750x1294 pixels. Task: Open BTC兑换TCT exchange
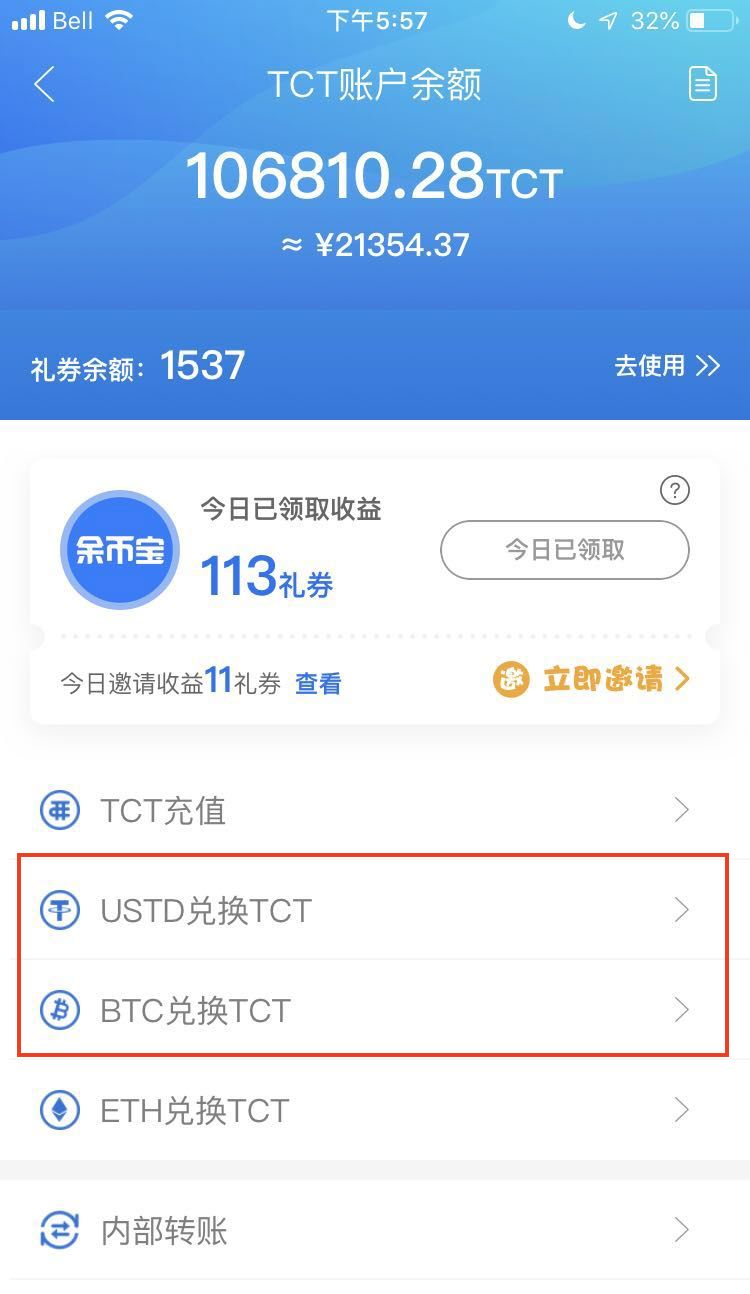point(375,1010)
